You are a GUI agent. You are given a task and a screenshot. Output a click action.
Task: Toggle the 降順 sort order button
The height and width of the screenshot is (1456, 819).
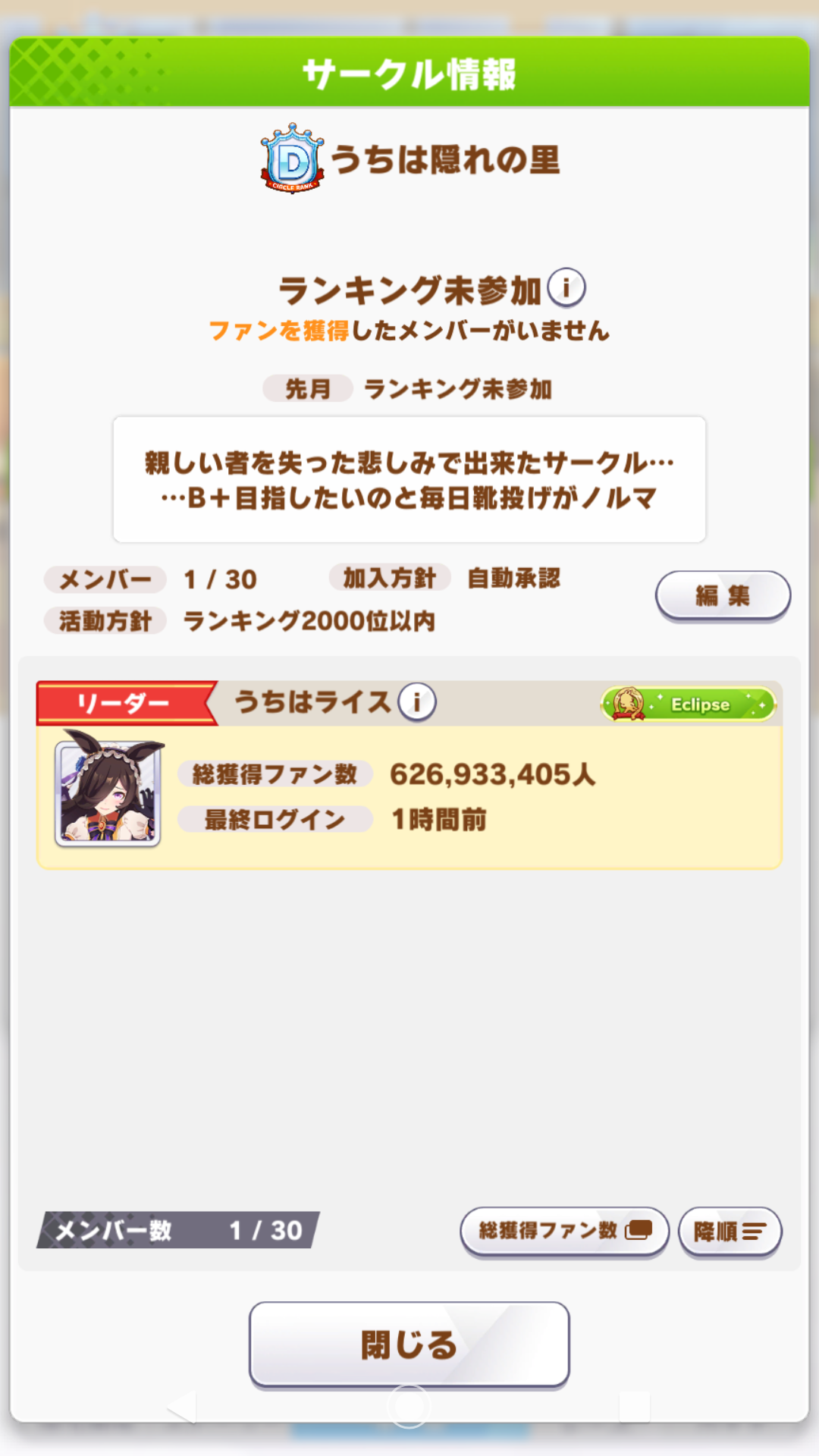(x=730, y=1231)
